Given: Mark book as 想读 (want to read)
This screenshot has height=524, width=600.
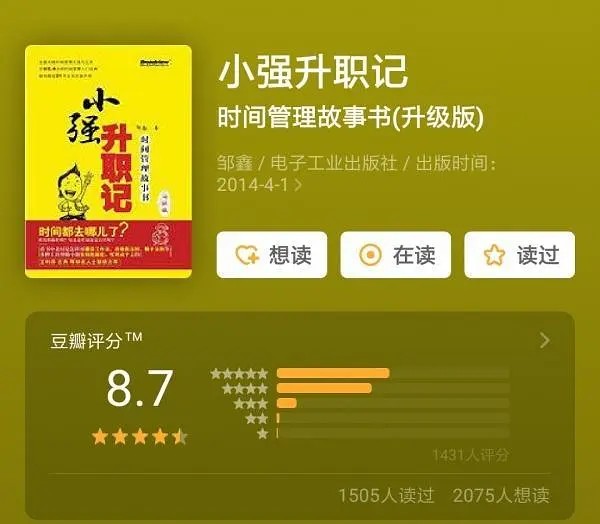Looking at the screenshot, I should pos(272,255).
